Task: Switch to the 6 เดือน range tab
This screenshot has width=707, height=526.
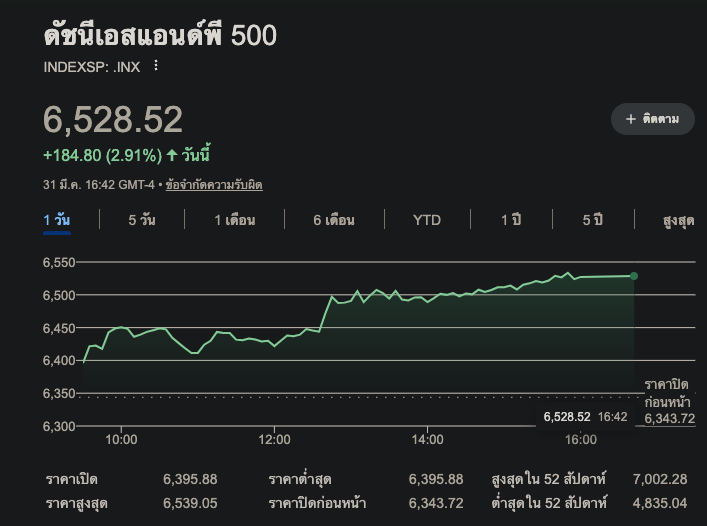Action: click(x=333, y=220)
